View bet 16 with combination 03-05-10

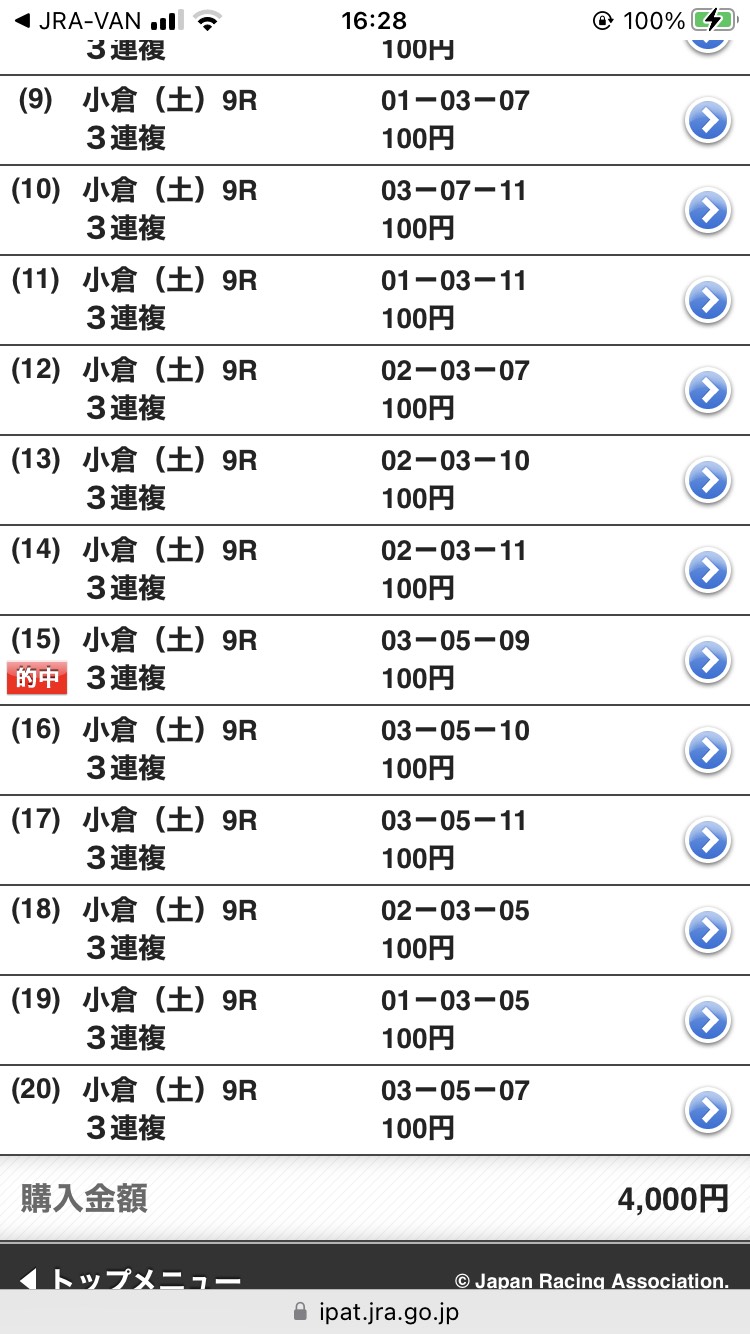(x=708, y=750)
